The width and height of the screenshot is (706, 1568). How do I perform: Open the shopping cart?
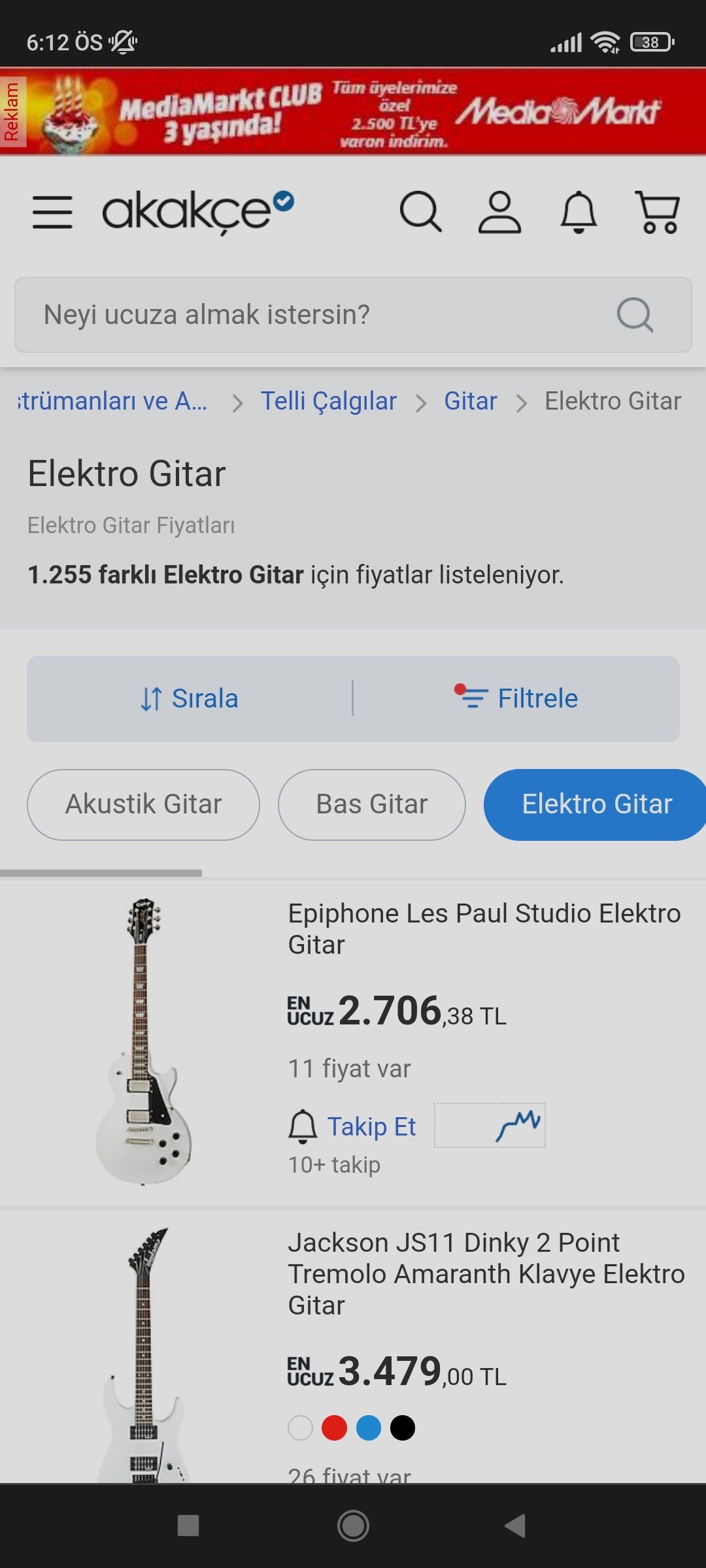[658, 212]
